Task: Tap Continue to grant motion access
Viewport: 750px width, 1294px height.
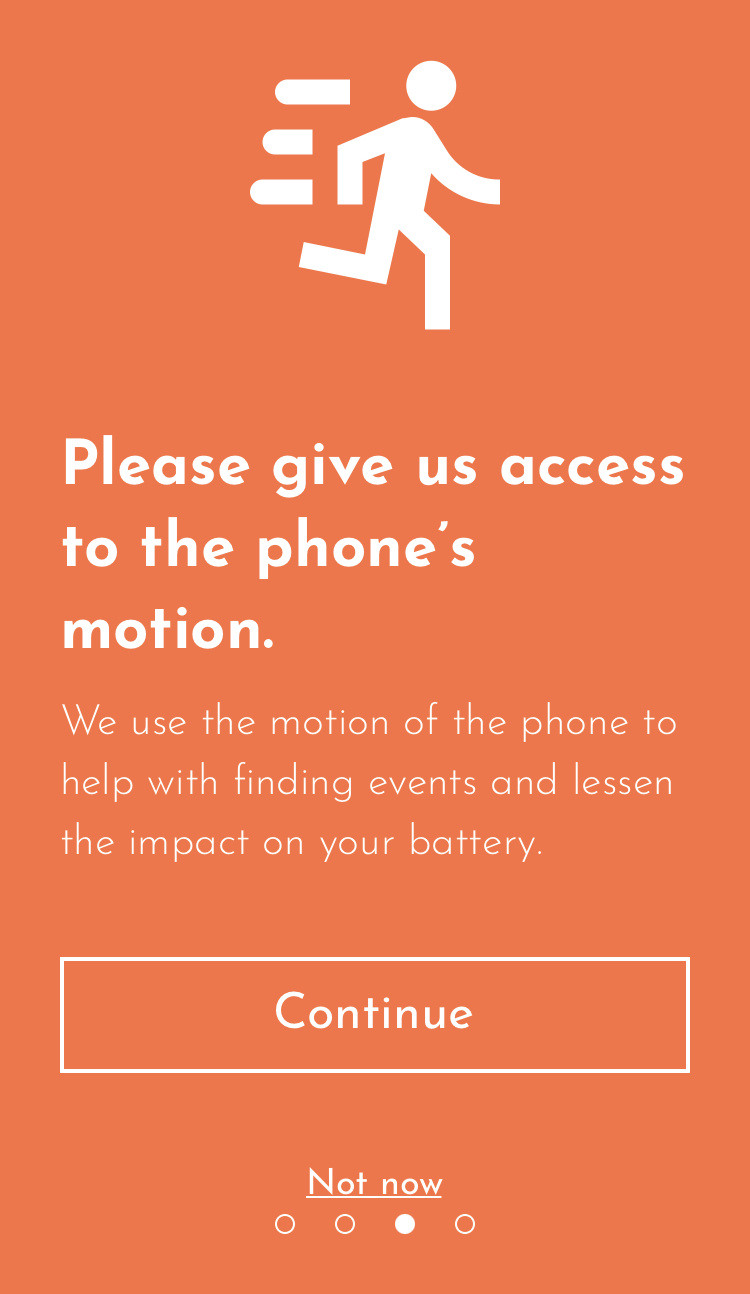Action: pos(375,1015)
